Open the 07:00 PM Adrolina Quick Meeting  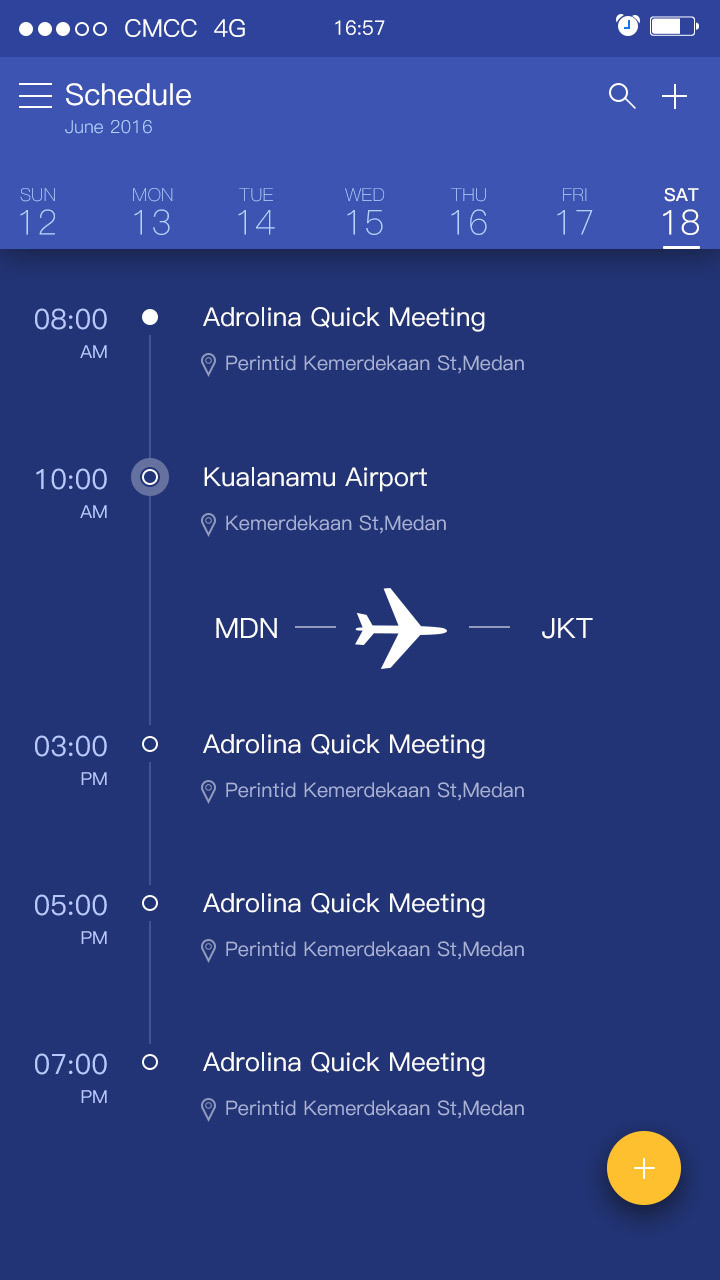tap(344, 1063)
